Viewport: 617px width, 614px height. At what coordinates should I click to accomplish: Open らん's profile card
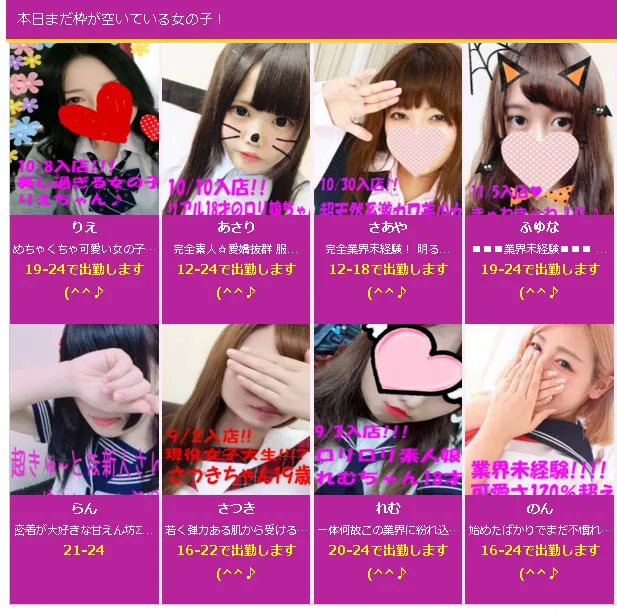(x=85, y=410)
